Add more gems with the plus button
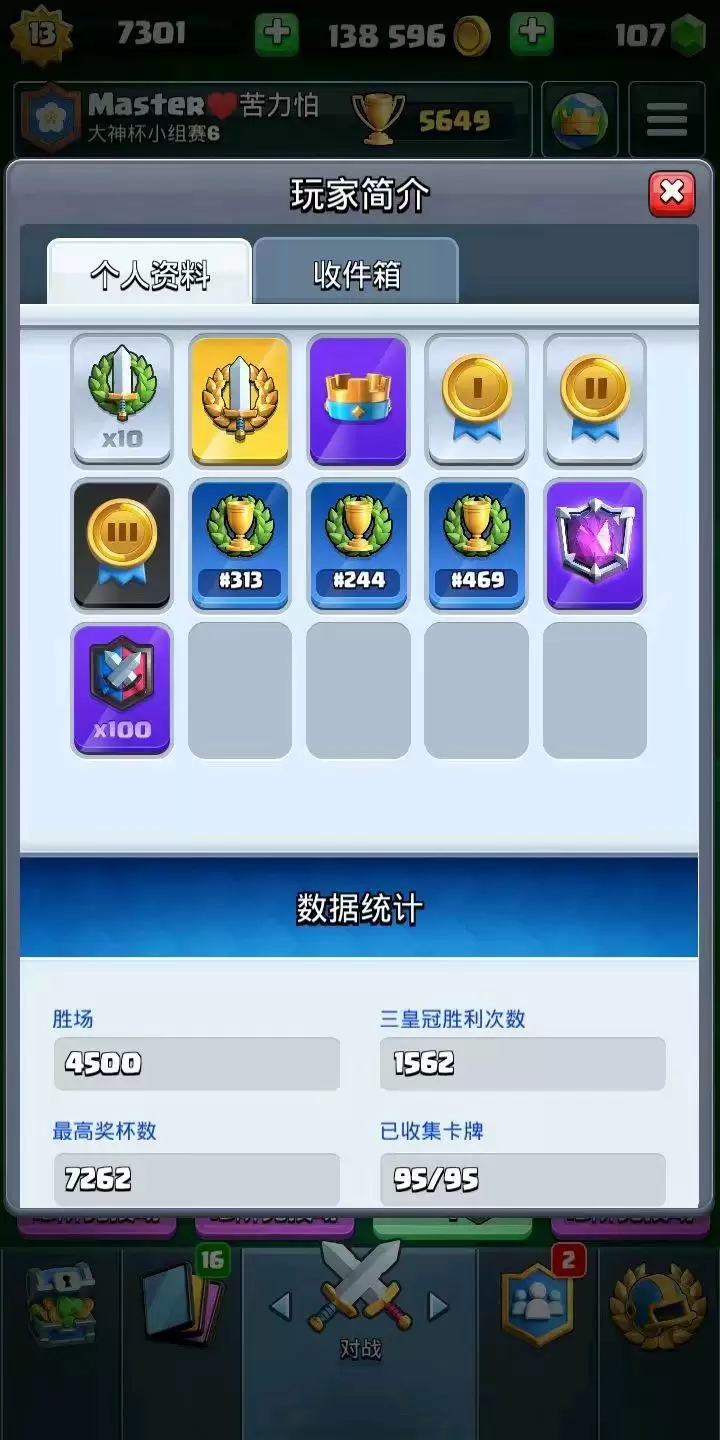720x1440 pixels. (532, 35)
